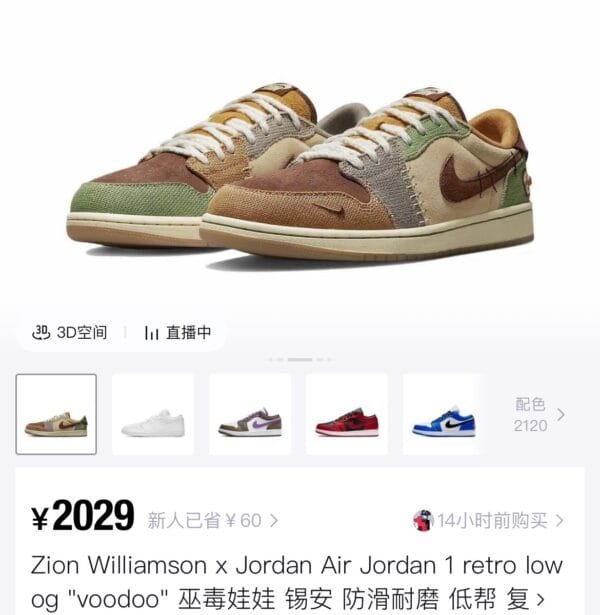The height and width of the screenshot is (615, 600).
Task: Select the voodoo colorway thumbnail
Action: [x=56, y=414]
